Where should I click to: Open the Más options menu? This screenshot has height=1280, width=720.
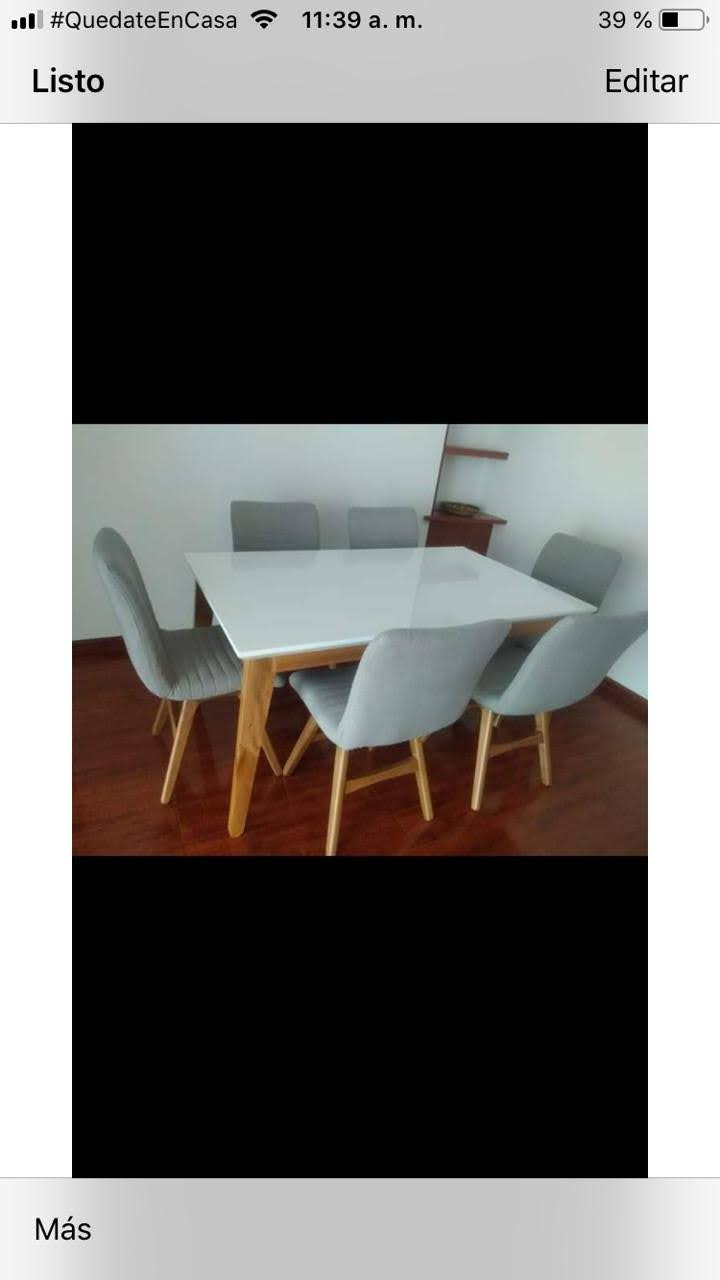coord(63,1229)
